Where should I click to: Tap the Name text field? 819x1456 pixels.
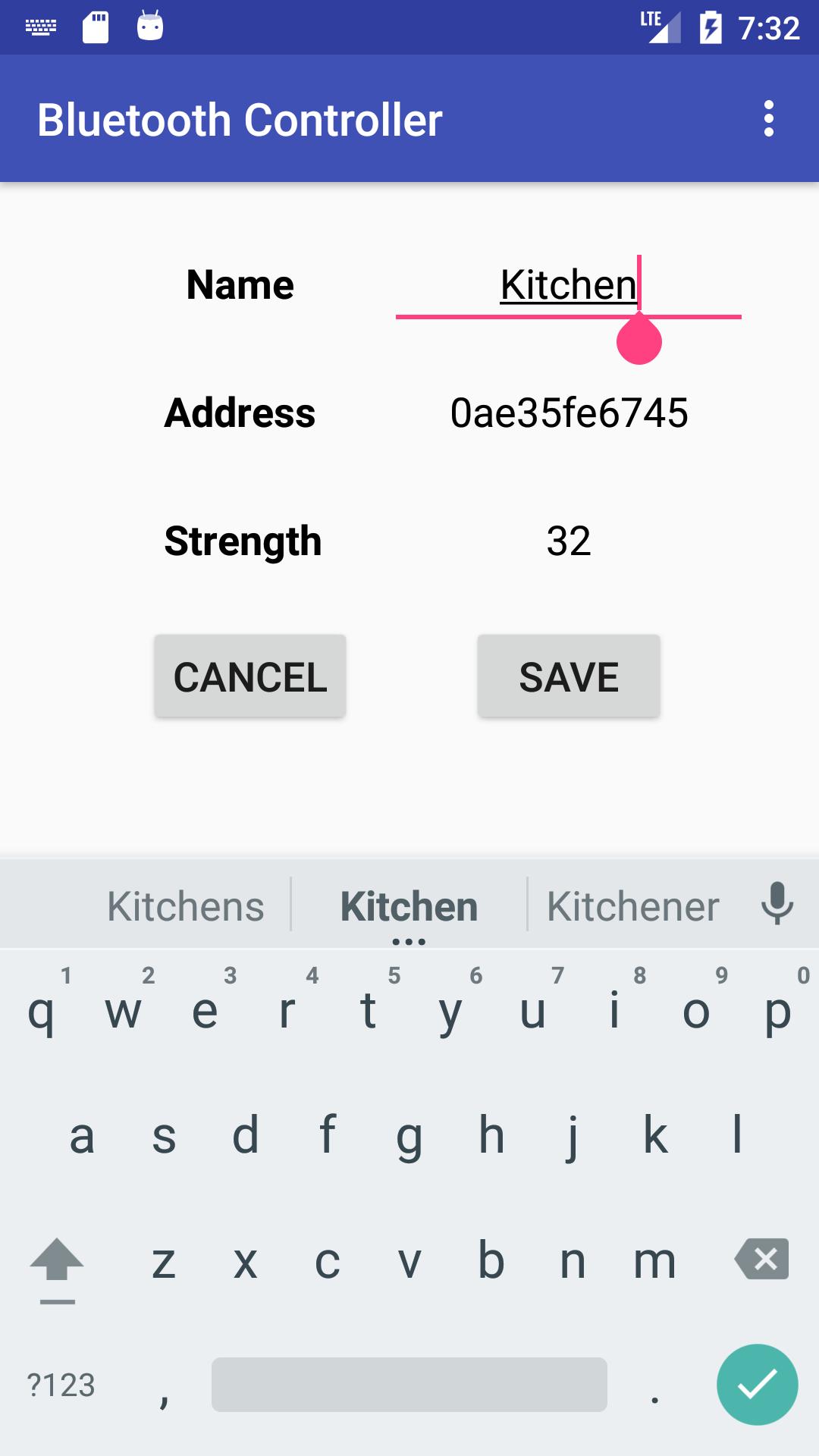pyautogui.click(x=568, y=286)
